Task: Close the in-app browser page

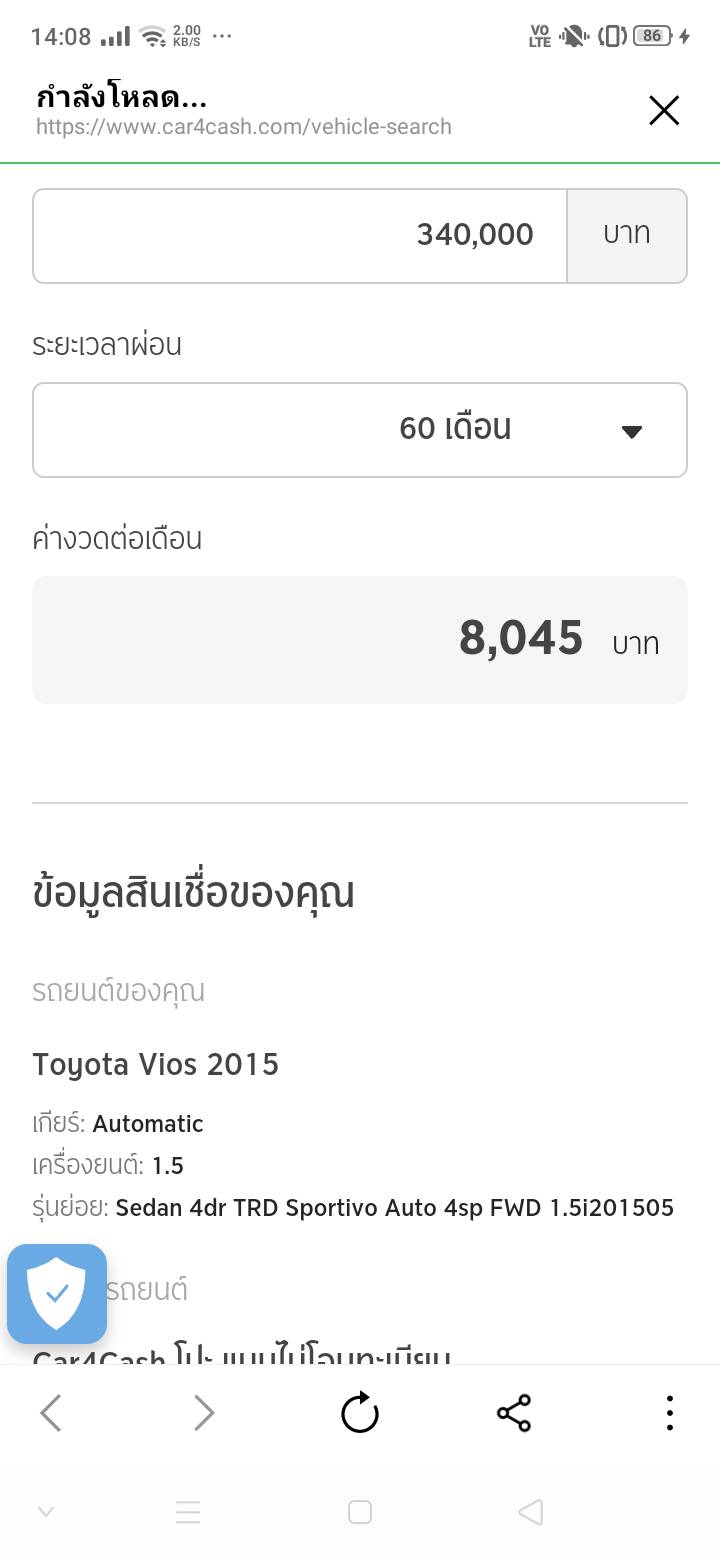Action: tap(664, 111)
